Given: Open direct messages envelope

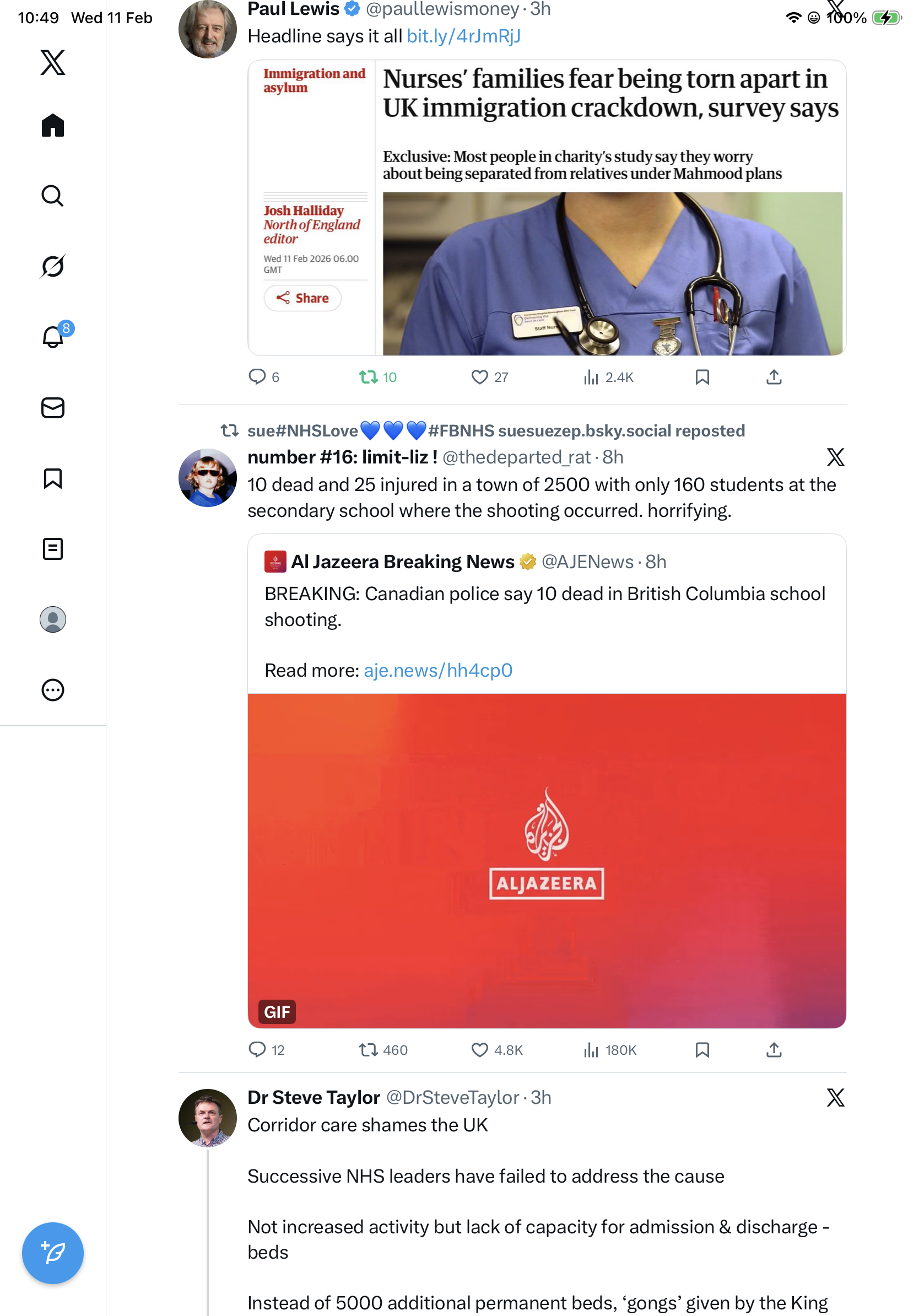Looking at the screenshot, I should click(53, 407).
